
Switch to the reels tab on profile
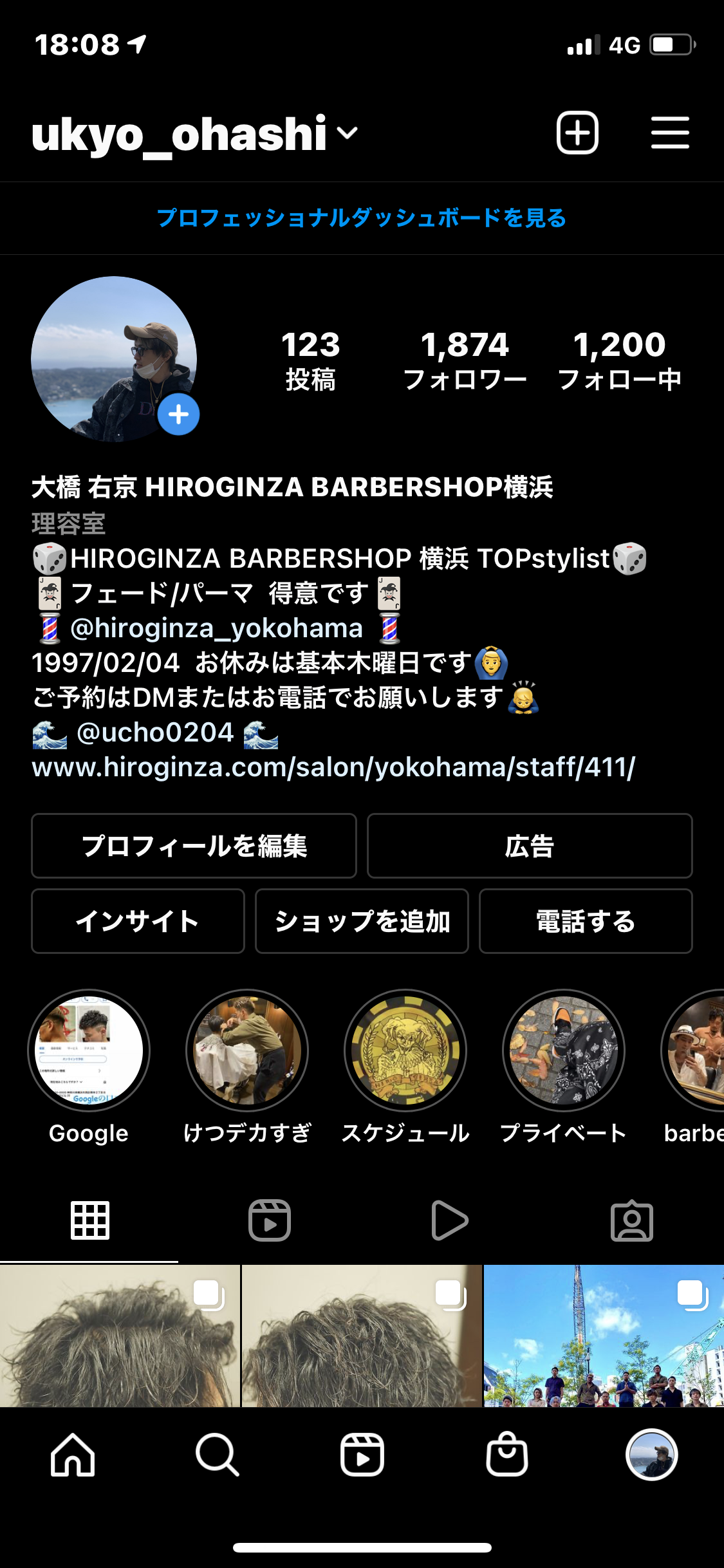(x=270, y=1220)
